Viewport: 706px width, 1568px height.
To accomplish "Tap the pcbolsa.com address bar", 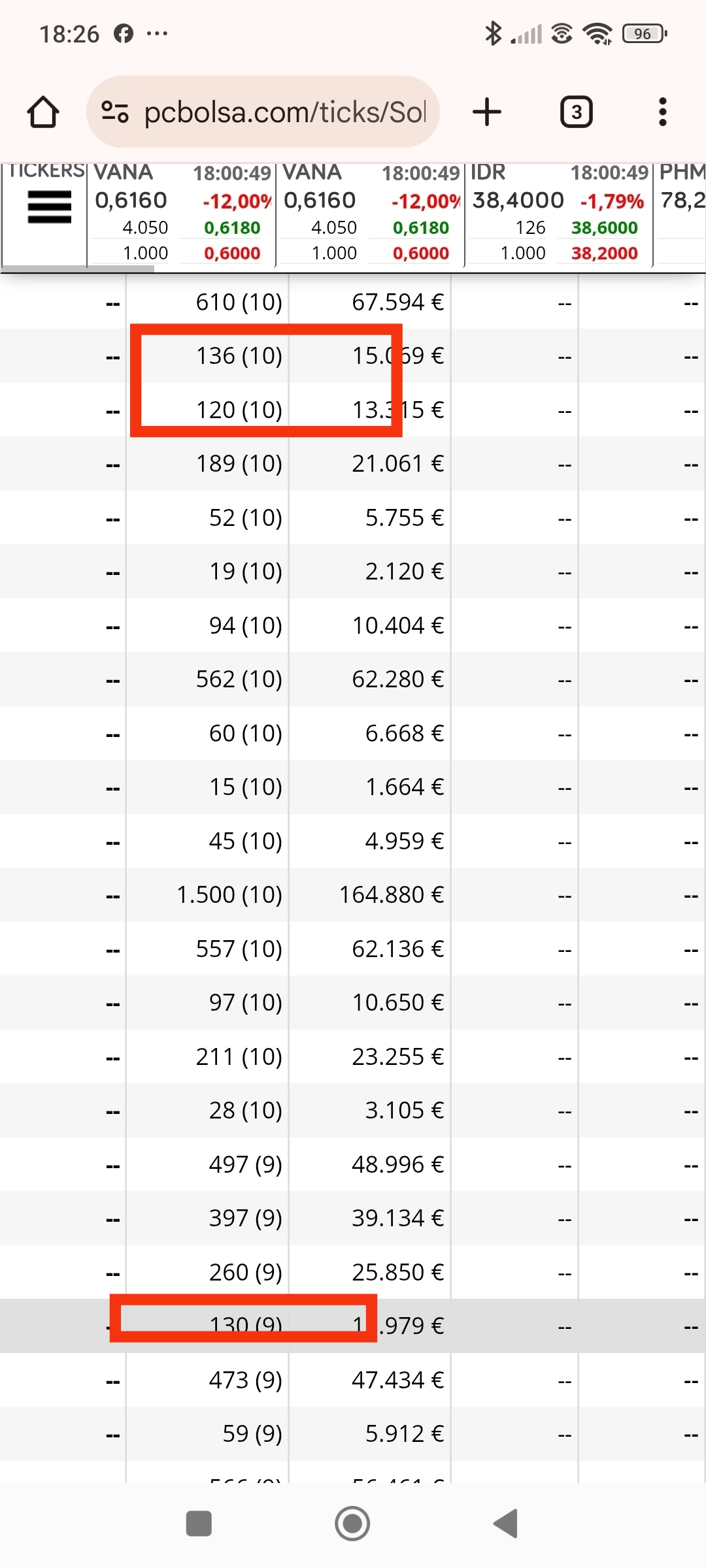I will click(x=263, y=112).
